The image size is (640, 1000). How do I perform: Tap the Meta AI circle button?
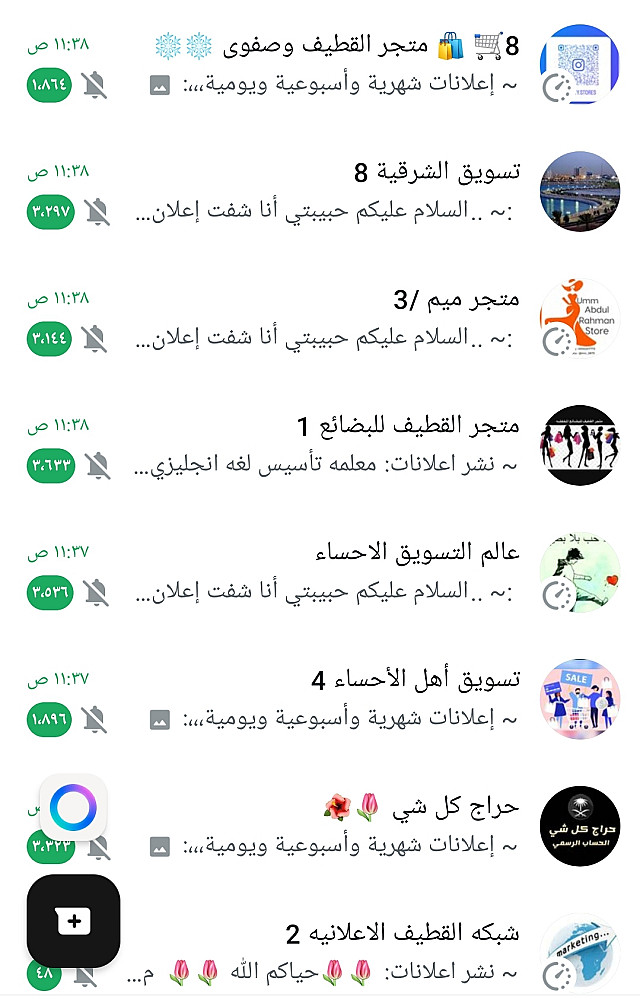click(74, 807)
